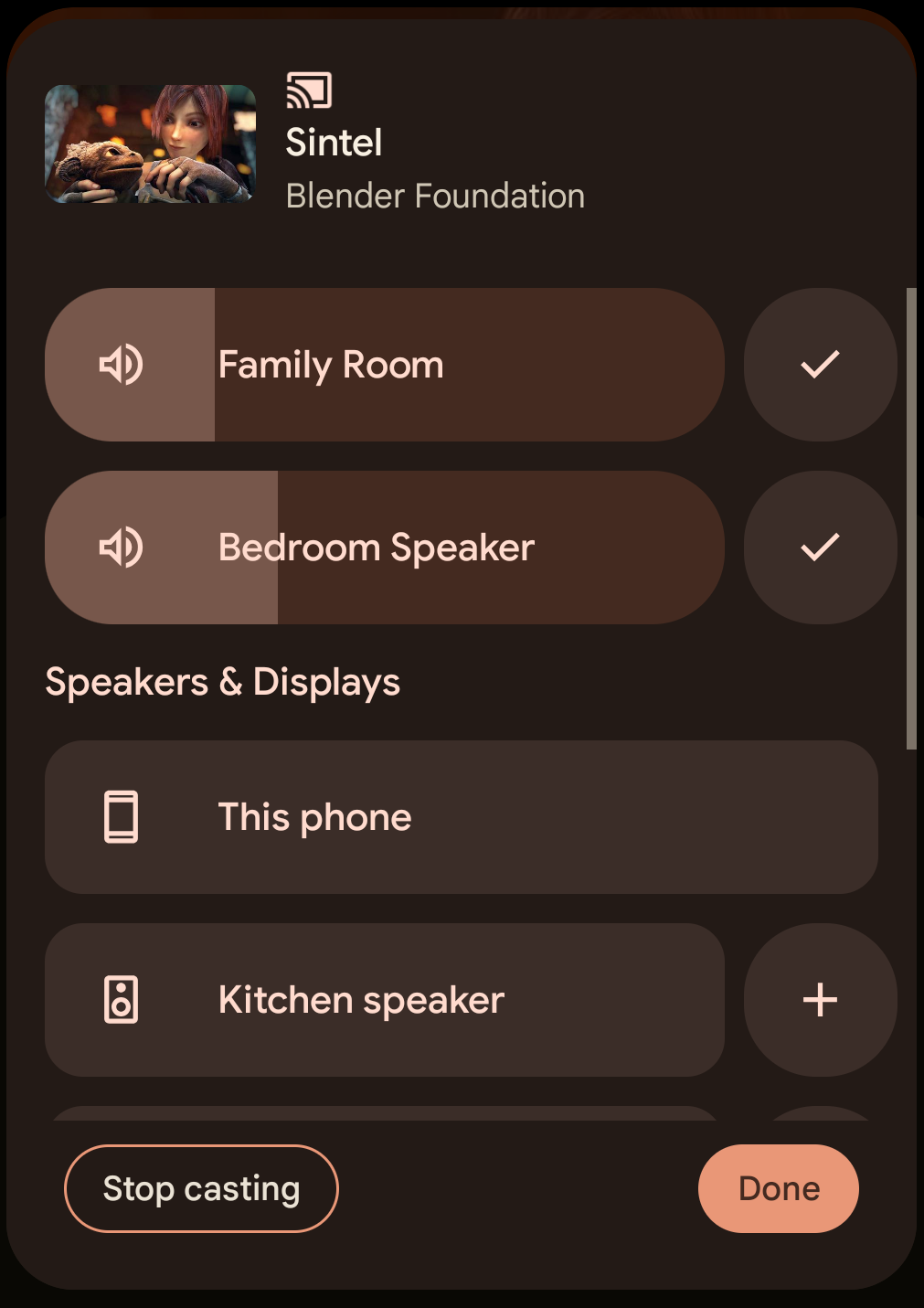Select This phone as output
The height and width of the screenshot is (1308, 924).
click(x=461, y=817)
